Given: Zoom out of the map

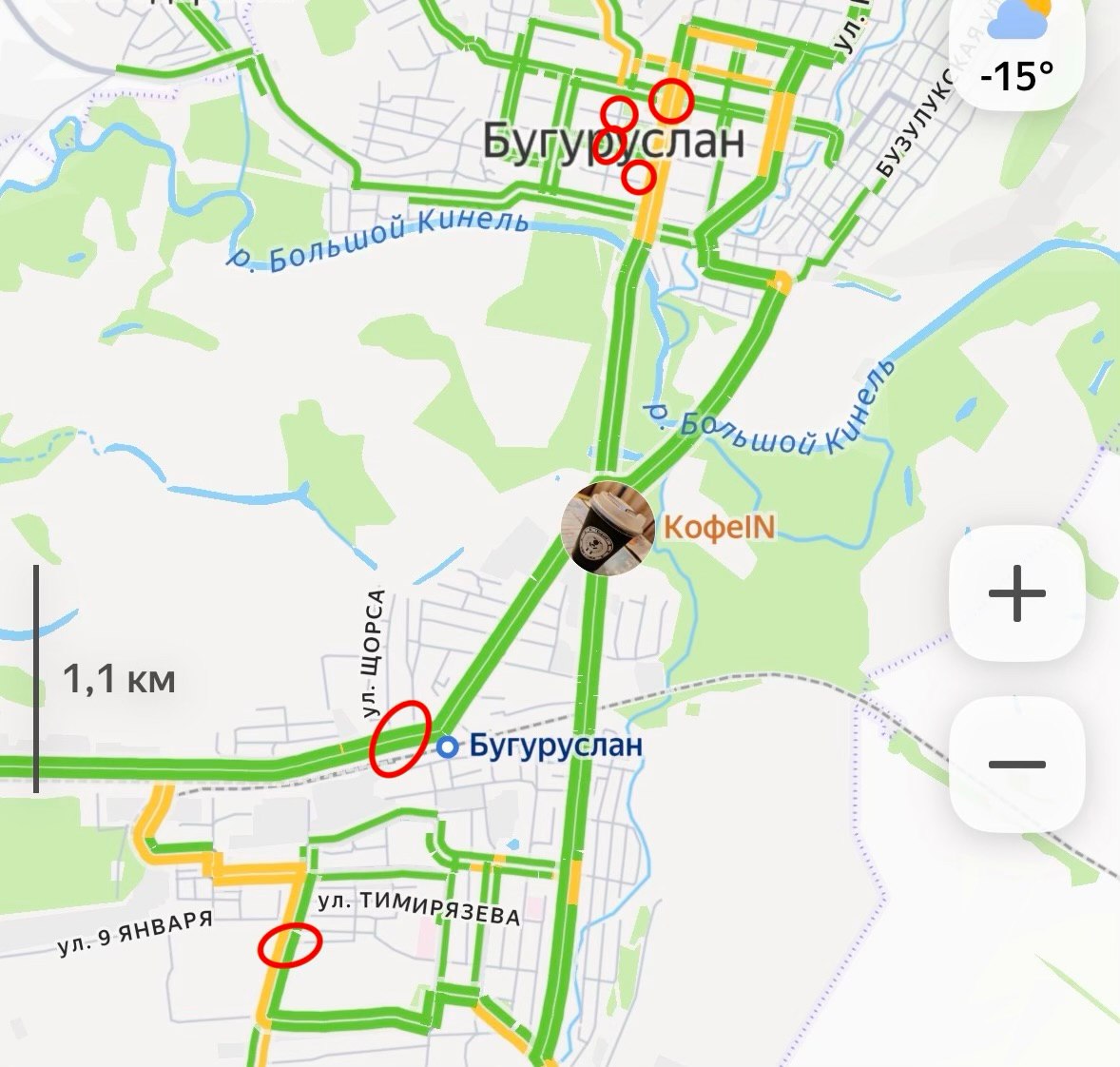Looking at the screenshot, I should [x=1016, y=764].
